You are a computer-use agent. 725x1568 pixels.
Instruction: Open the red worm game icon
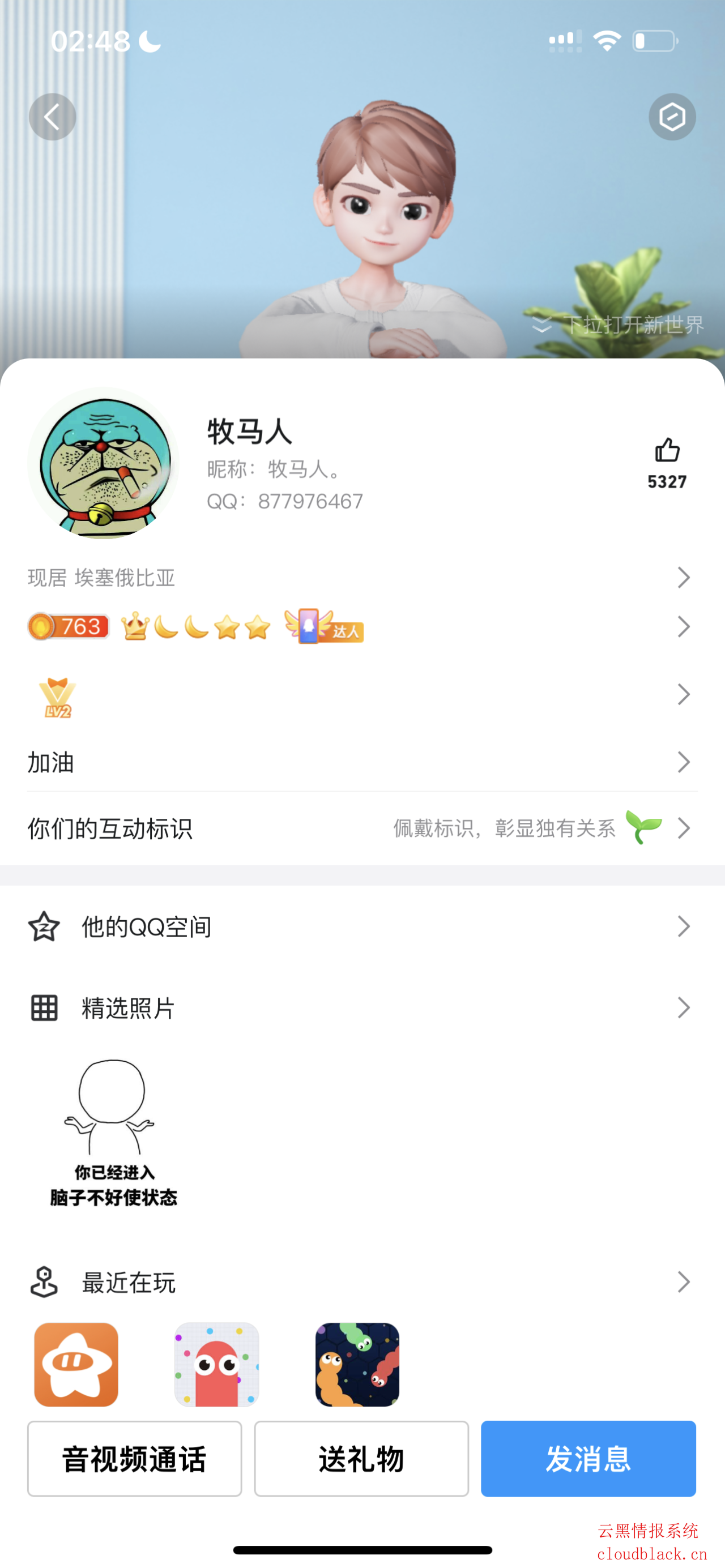point(217,1364)
